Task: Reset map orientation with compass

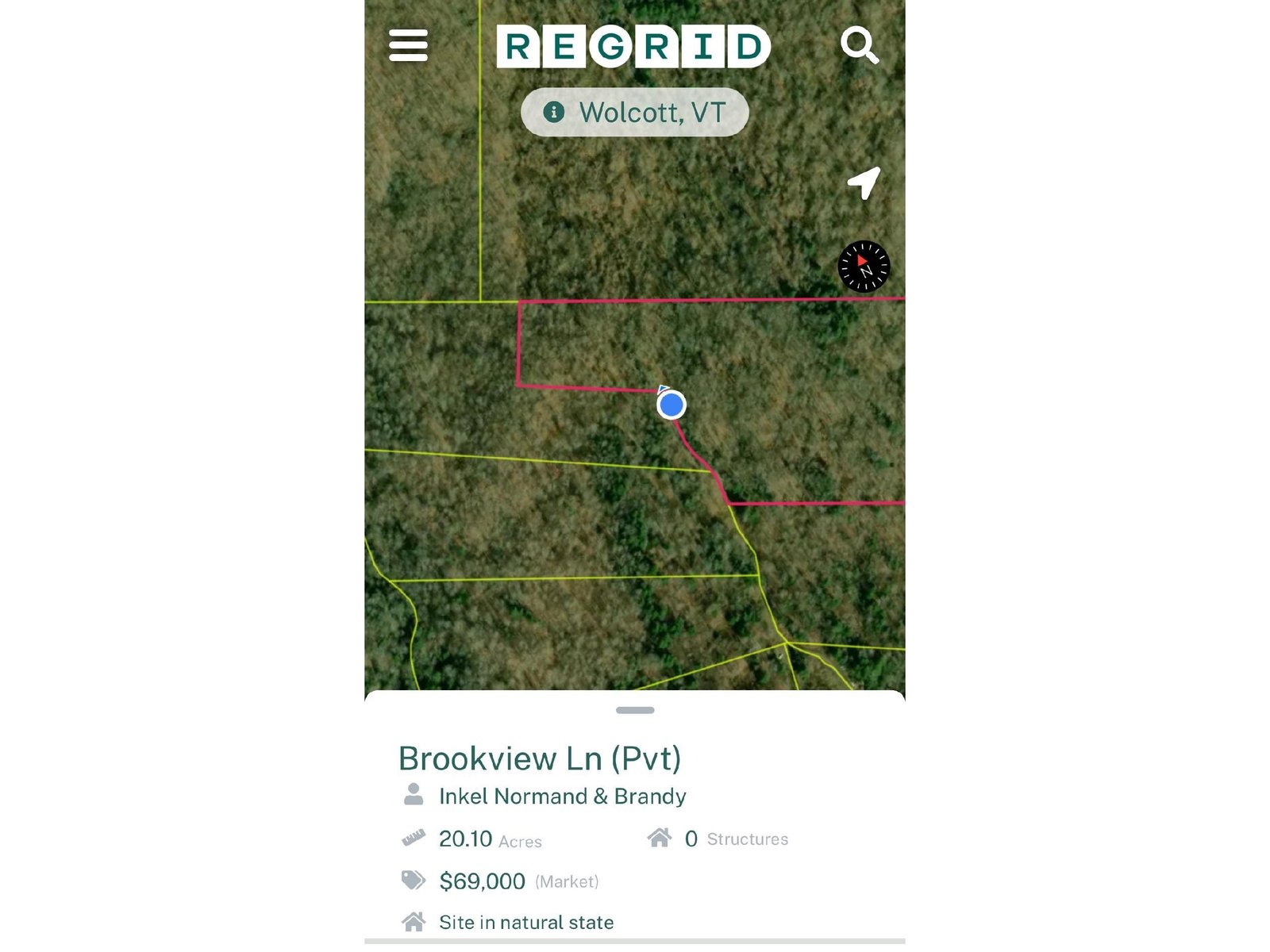Action: (864, 267)
